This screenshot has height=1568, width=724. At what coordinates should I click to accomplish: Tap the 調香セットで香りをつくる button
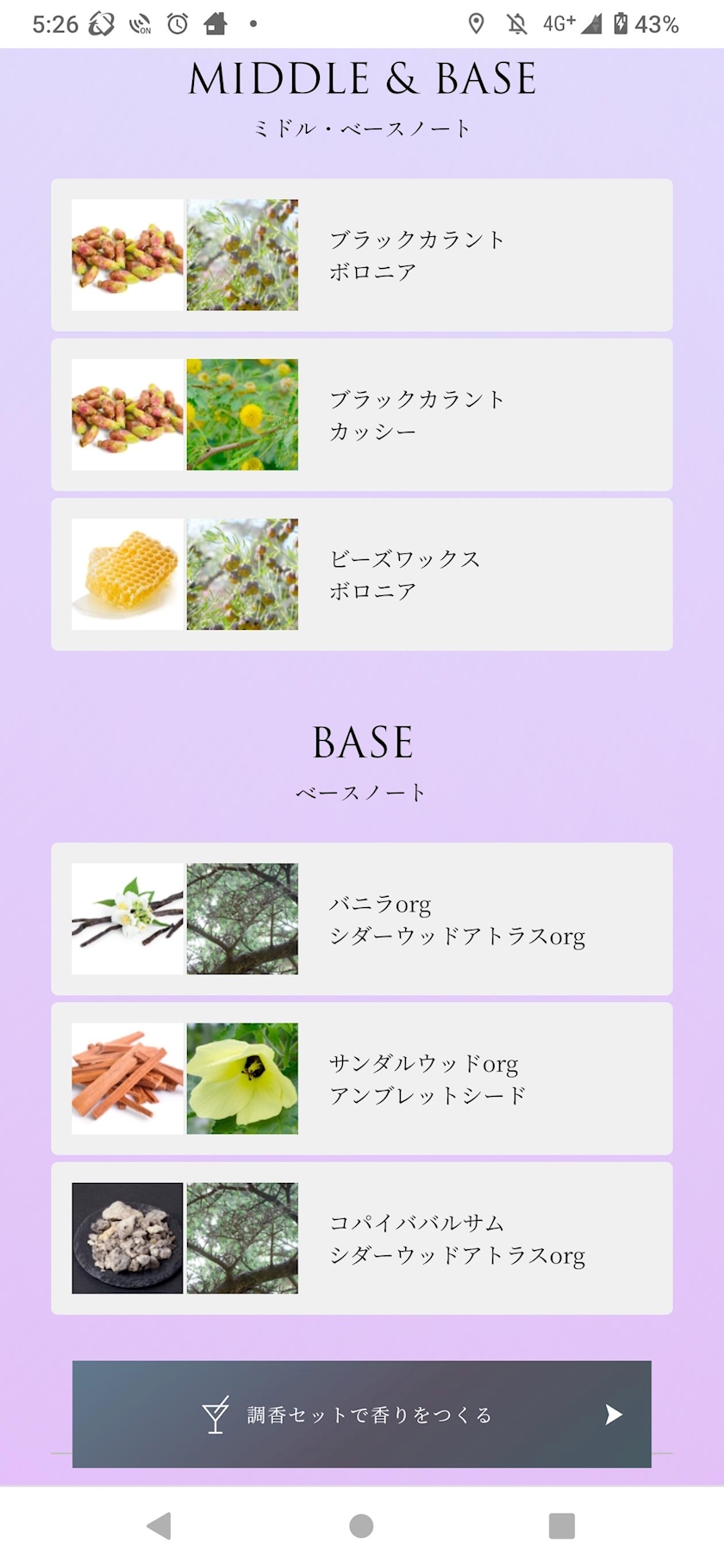[362, 1414]
